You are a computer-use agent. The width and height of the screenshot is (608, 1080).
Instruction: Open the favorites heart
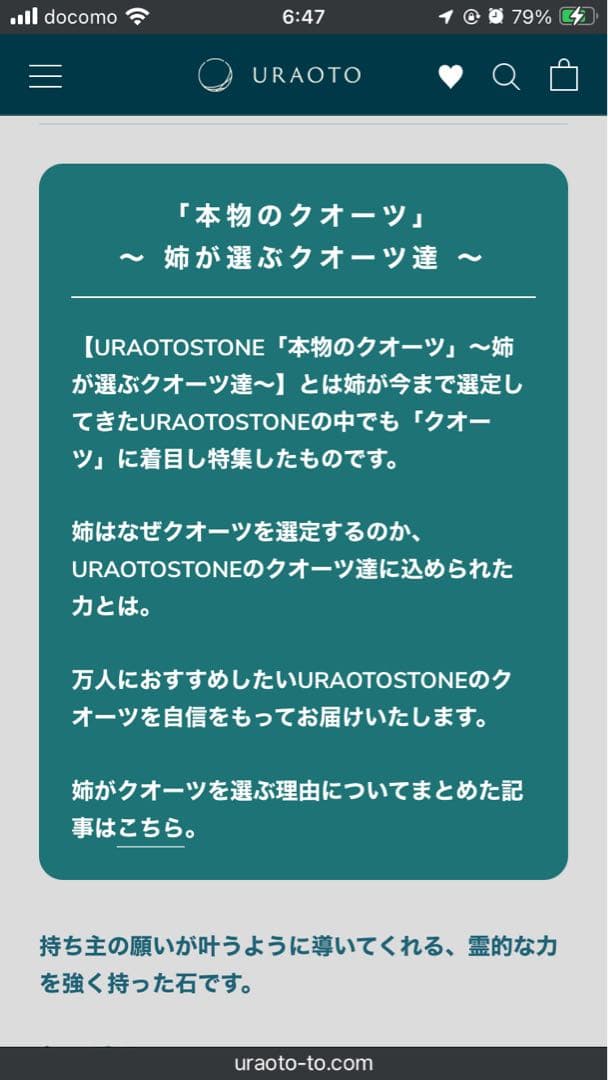tap(451, 77)
